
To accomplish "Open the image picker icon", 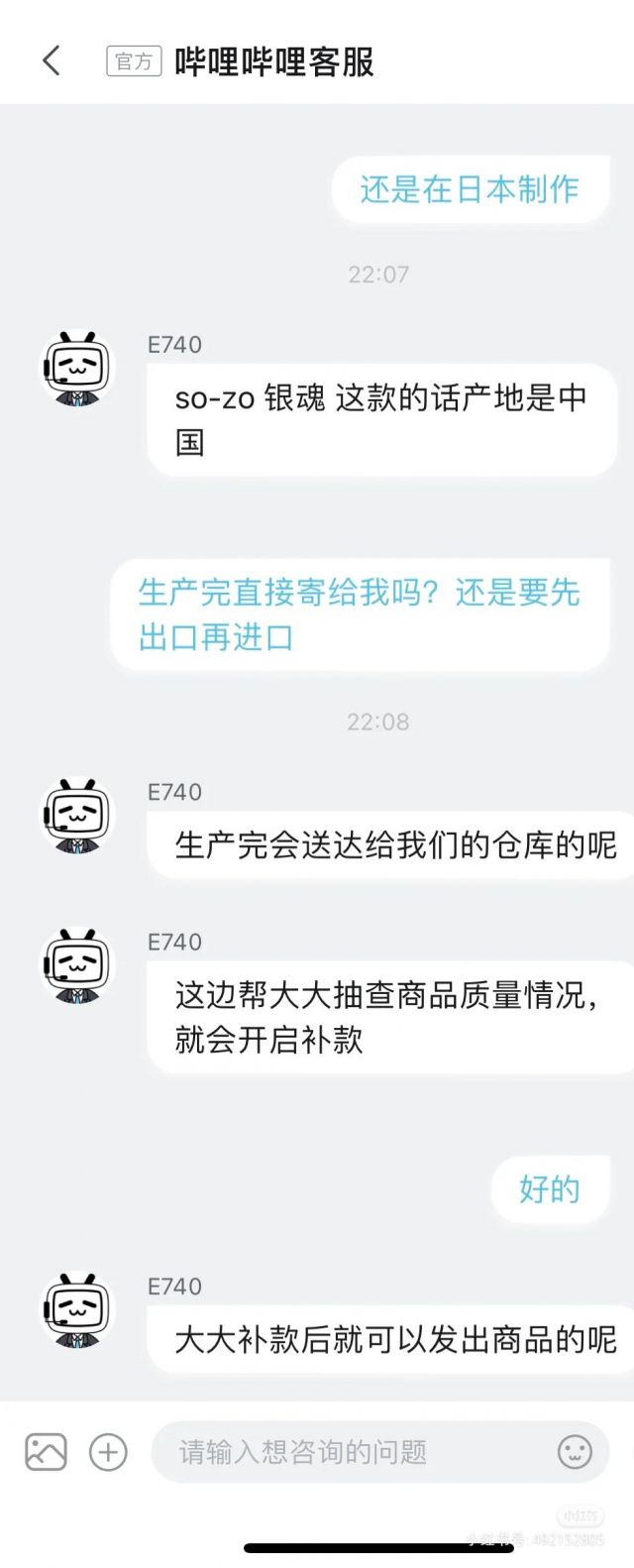I will pyautogui.click(x=46, y=1452).
